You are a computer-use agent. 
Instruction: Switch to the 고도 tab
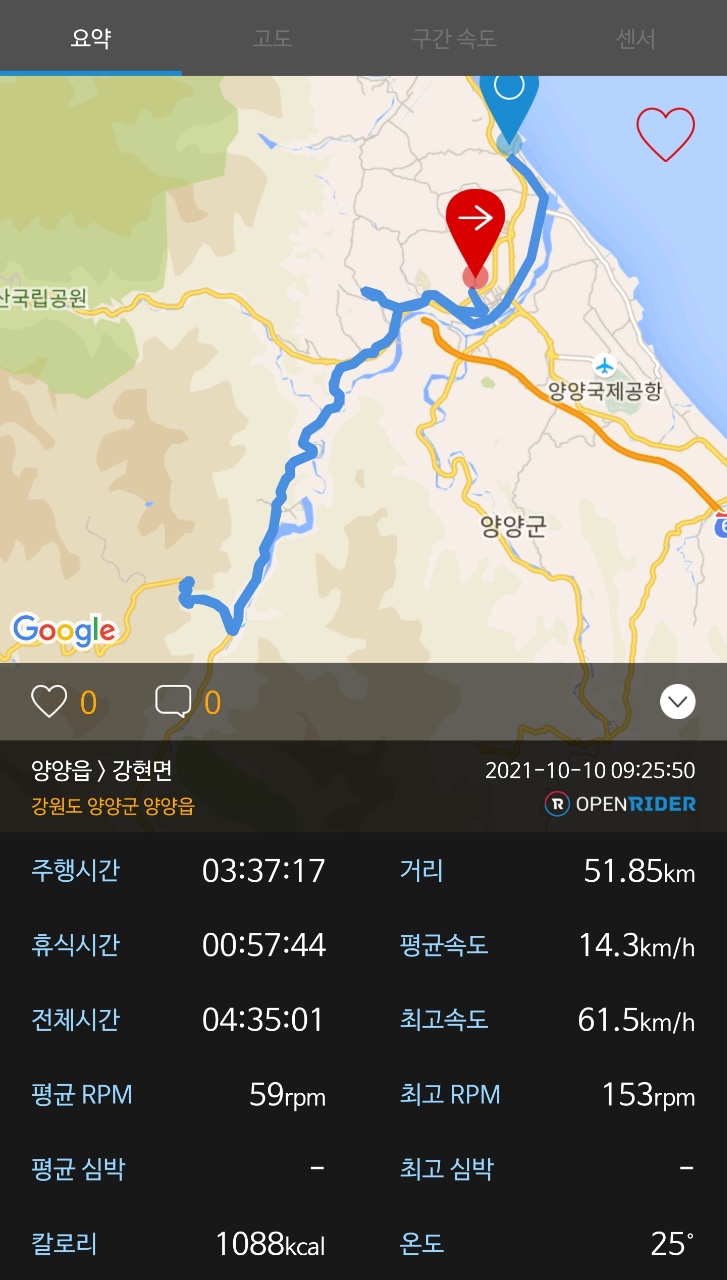click(272, 39)
